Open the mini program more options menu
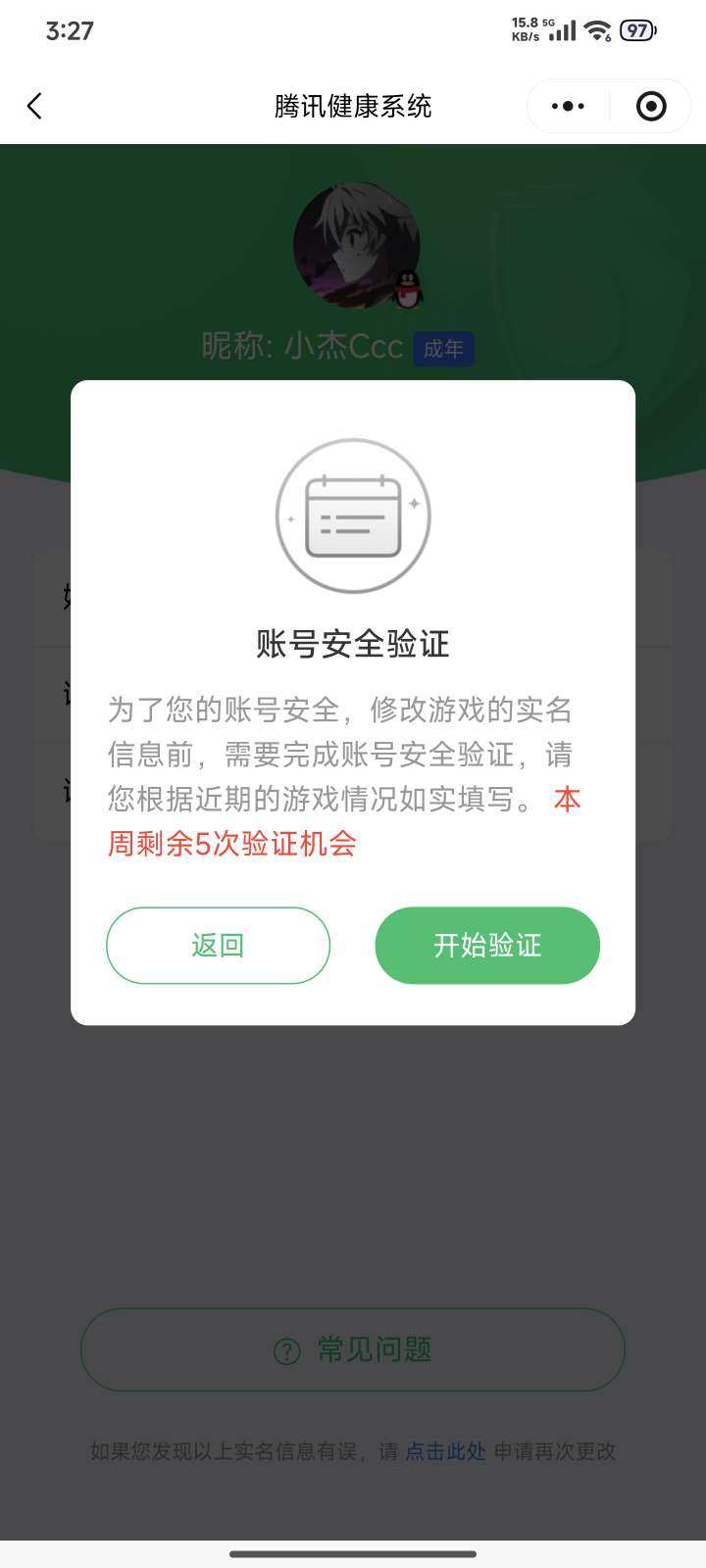This screenshot has width=706, height=1568. coord(567,106)
